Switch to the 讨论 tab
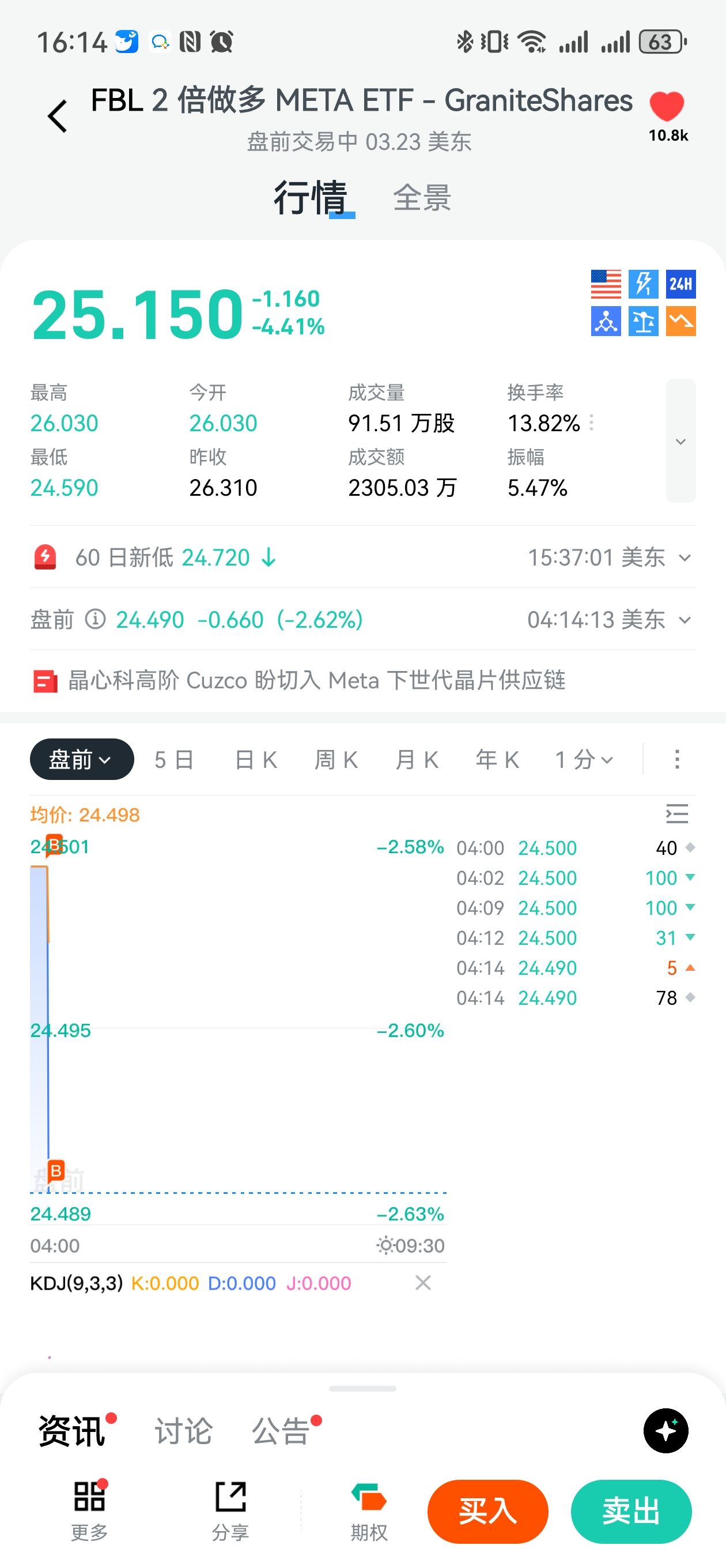The image size is (726, 1568). [183, 1430]
